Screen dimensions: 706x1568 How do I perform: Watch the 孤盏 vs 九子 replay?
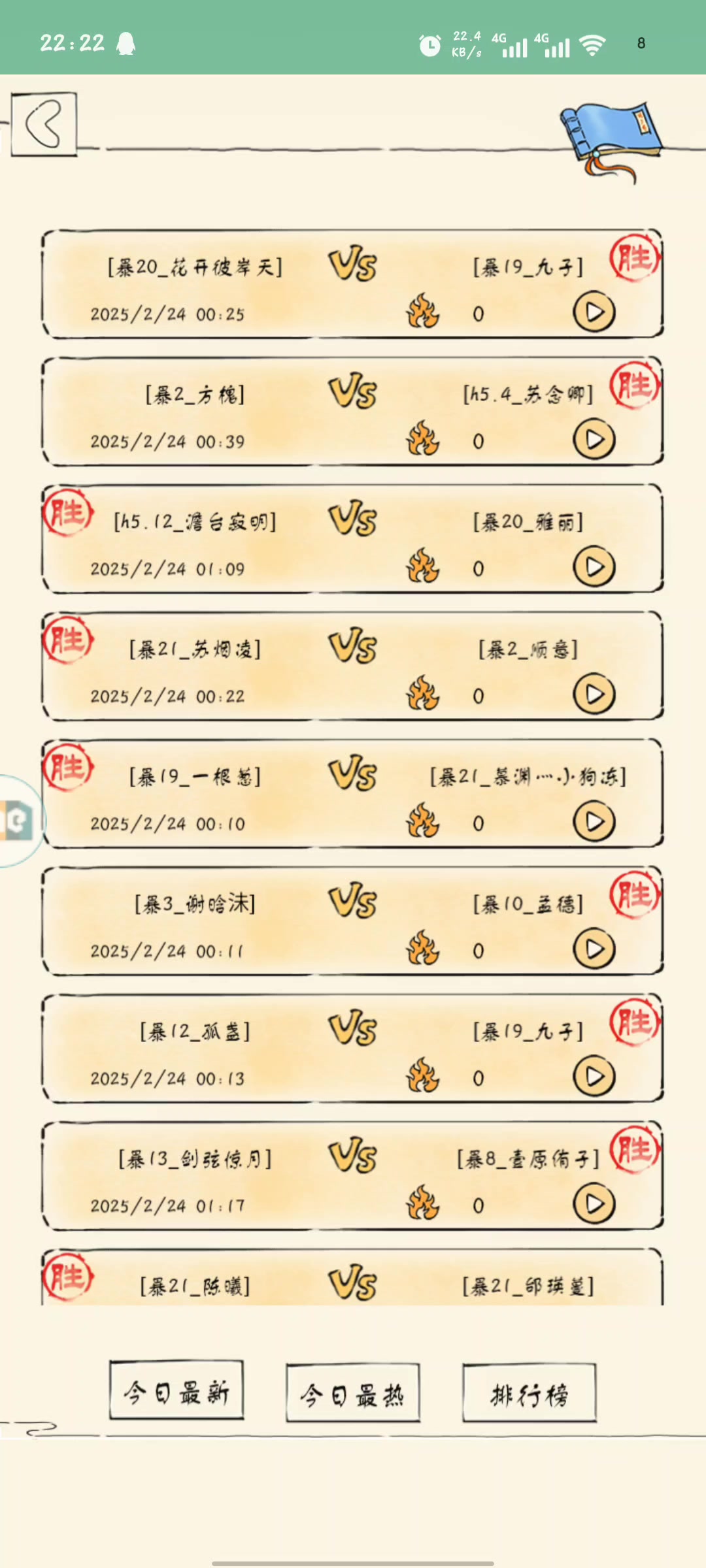point(594,1077)
